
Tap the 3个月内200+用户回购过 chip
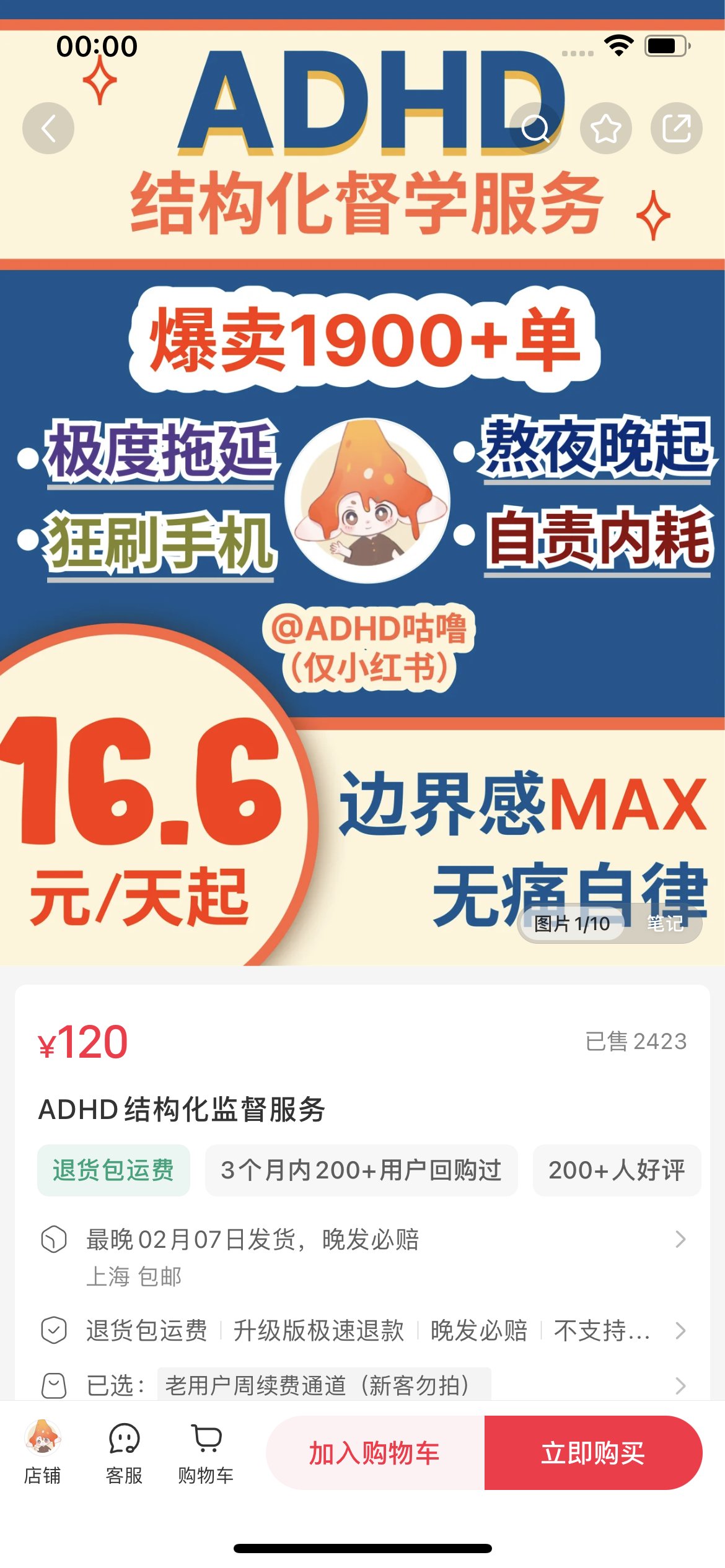point(361,1170)
